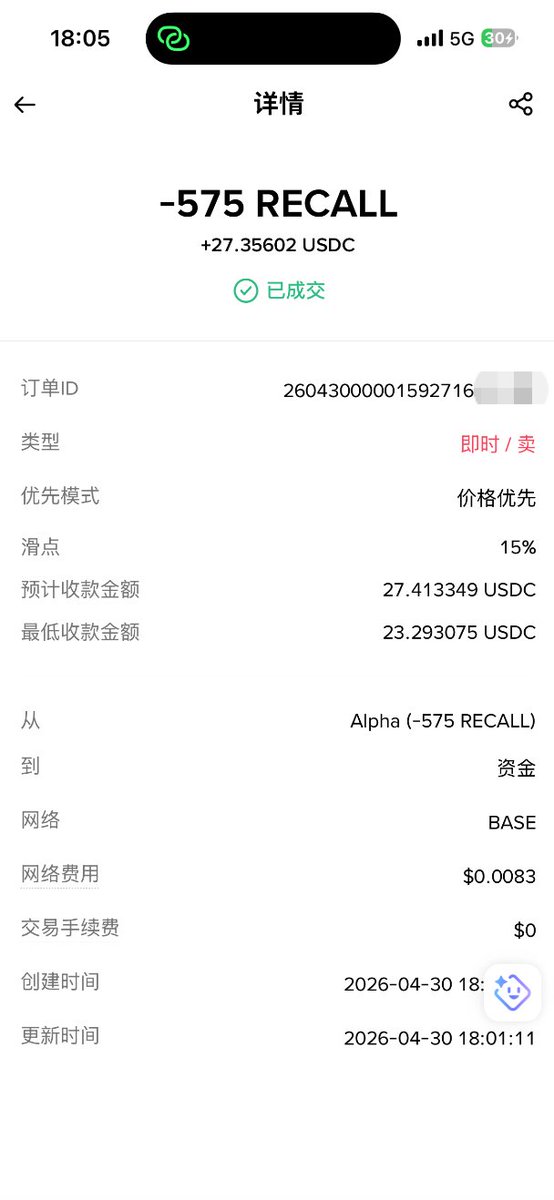Screen dimensions: 554x1200
Task: Tap the dotted-underlined 网络费用 label
Action: pos(60,875)
